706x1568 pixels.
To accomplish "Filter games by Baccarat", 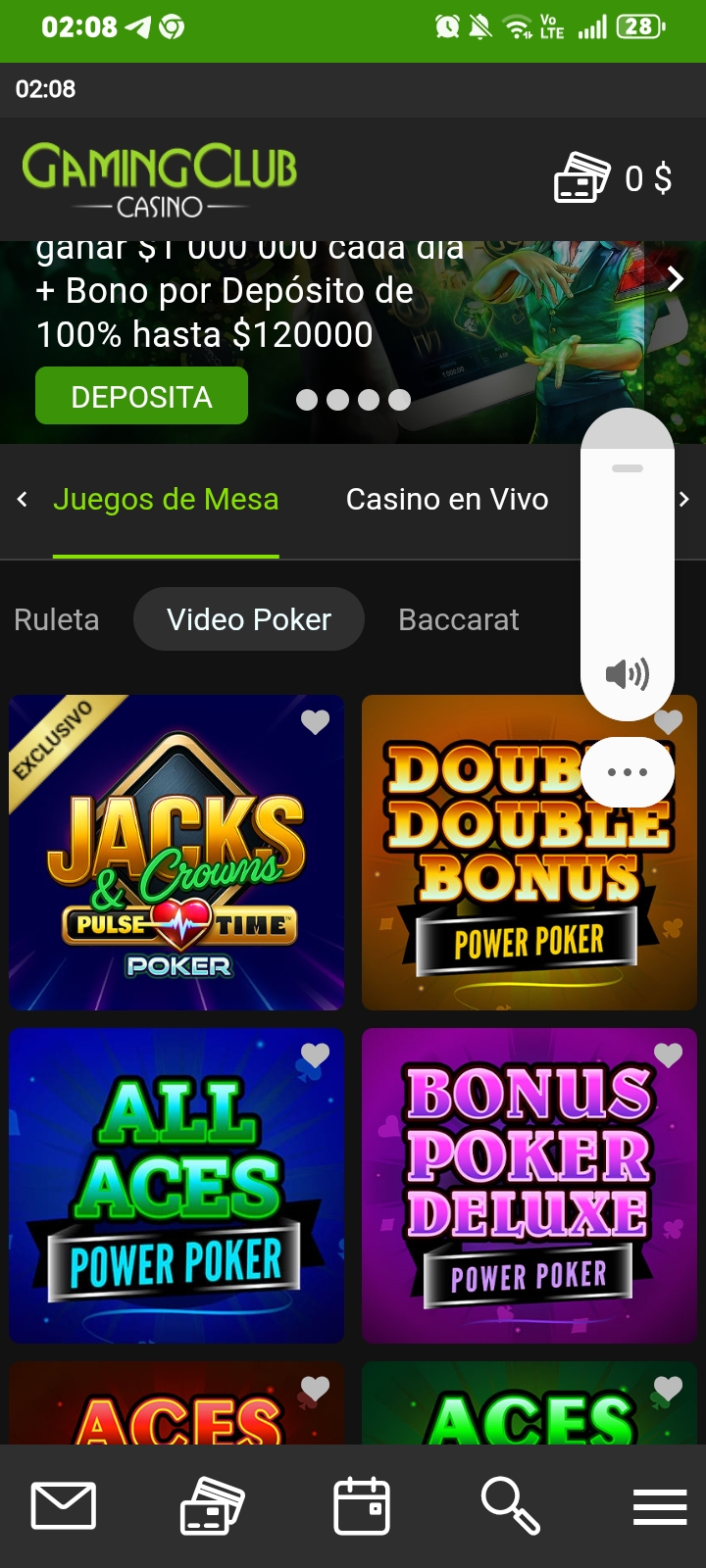I will 459,619.
